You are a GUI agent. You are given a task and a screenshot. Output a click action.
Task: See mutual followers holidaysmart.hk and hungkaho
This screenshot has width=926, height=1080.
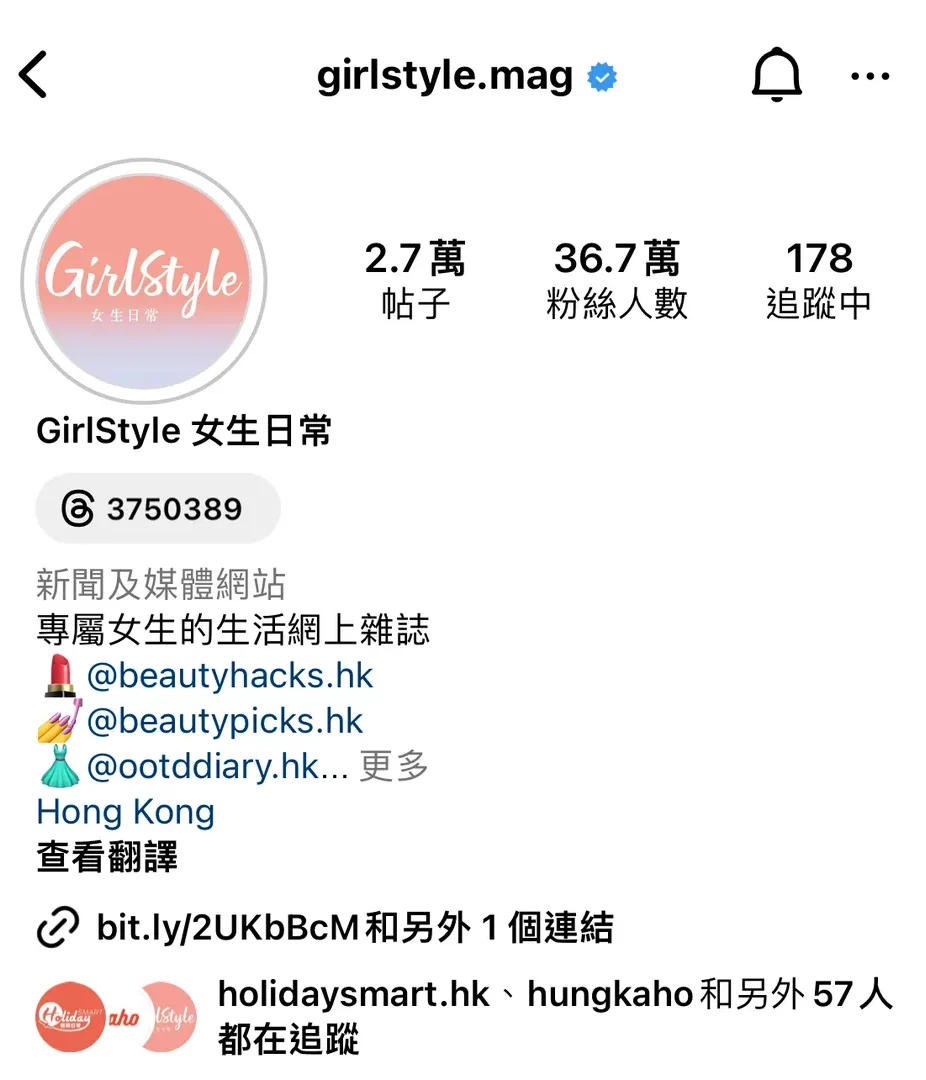tap(555, 1017)
